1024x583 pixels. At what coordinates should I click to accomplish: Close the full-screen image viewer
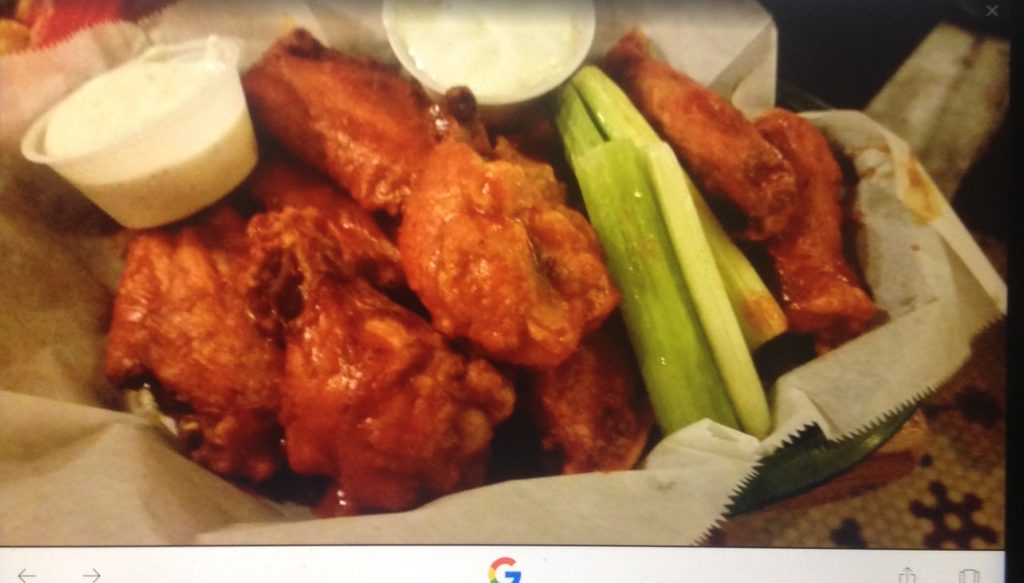[x=991, y=11]
